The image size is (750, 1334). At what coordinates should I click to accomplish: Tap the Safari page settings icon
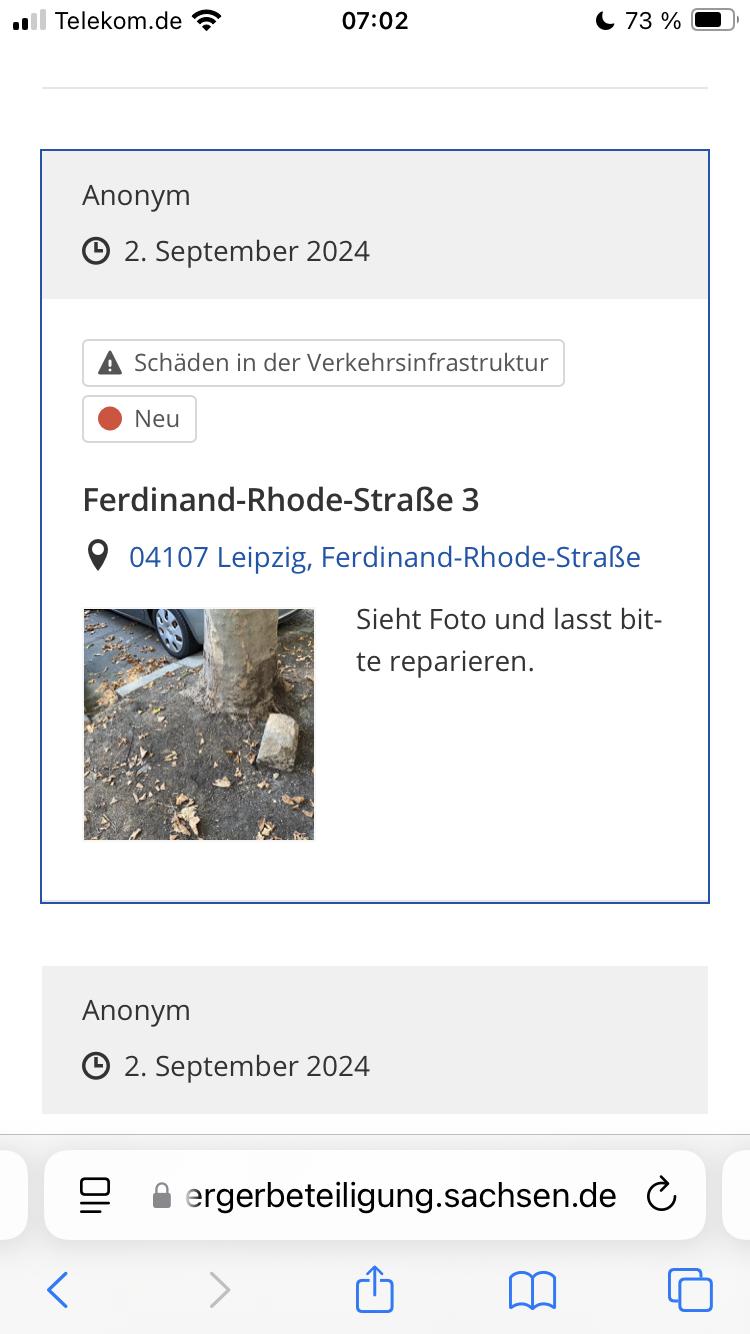pyautogui.click(x=95, y=1195)
